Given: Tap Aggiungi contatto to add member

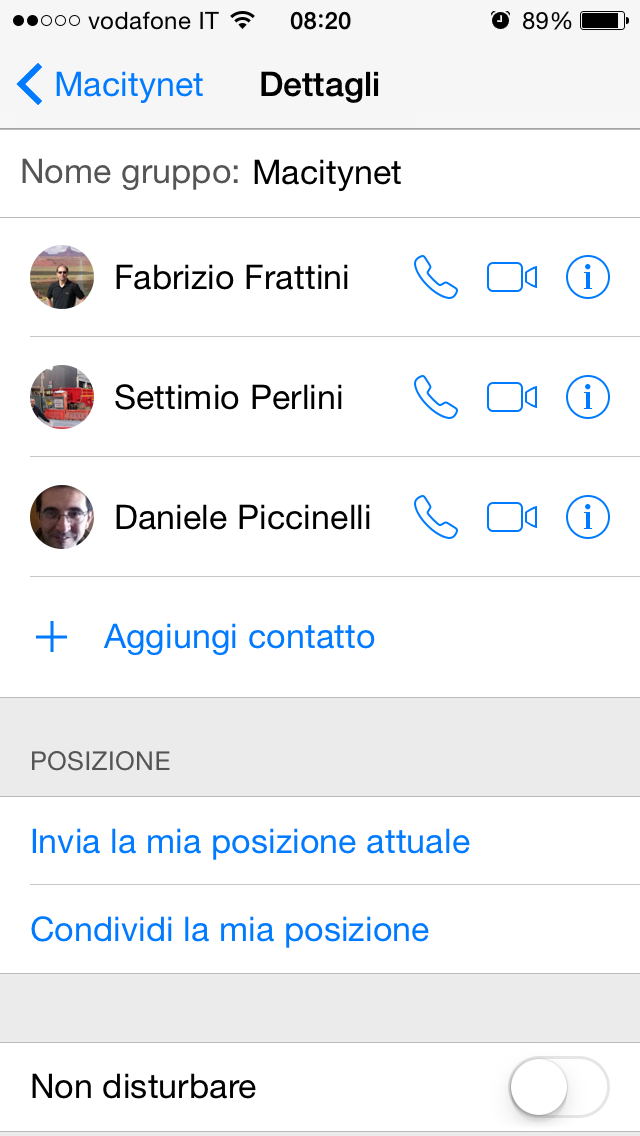Looking at the screenshot, I should pos(238,637).
